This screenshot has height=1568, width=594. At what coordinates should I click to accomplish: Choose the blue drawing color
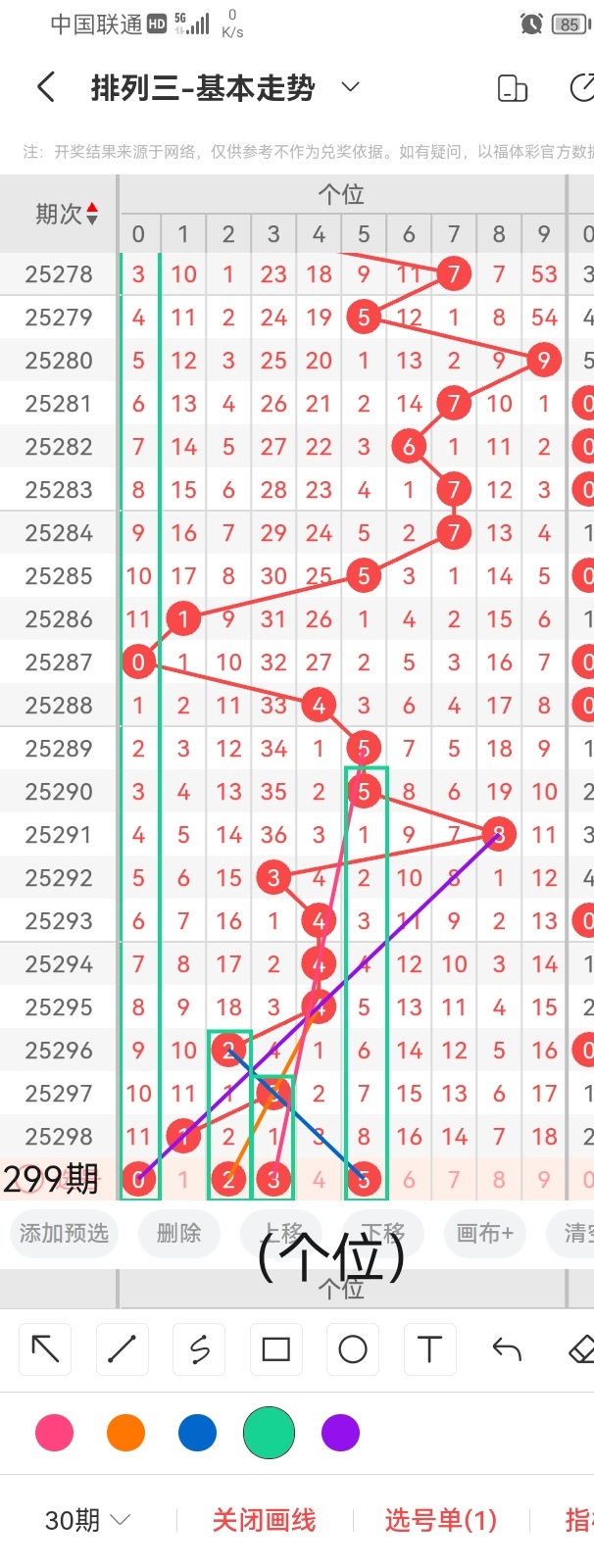[x=197, y=1433]
